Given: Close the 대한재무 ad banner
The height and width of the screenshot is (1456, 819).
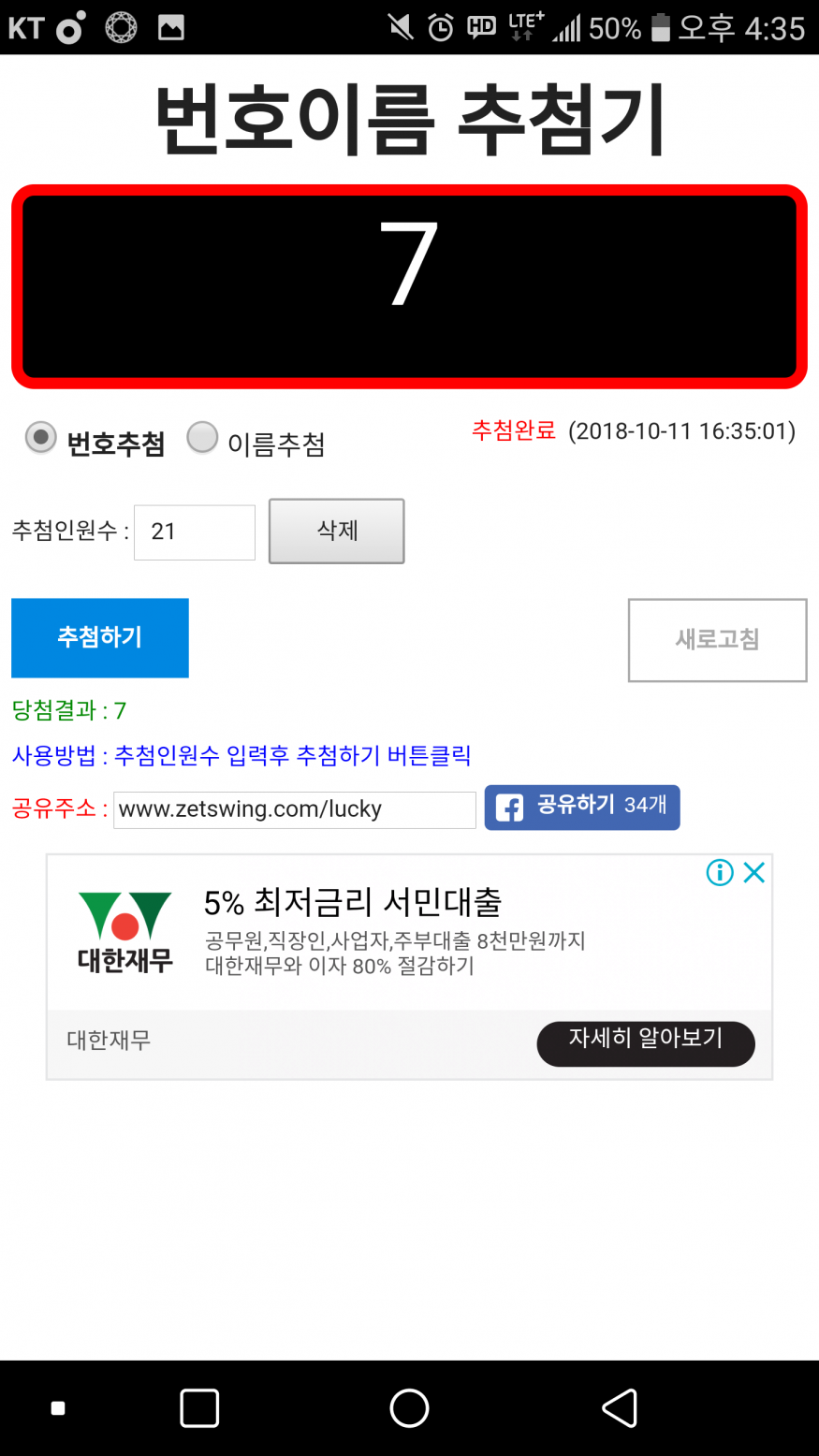Looking at the screenshot, I should click(754, 873).
